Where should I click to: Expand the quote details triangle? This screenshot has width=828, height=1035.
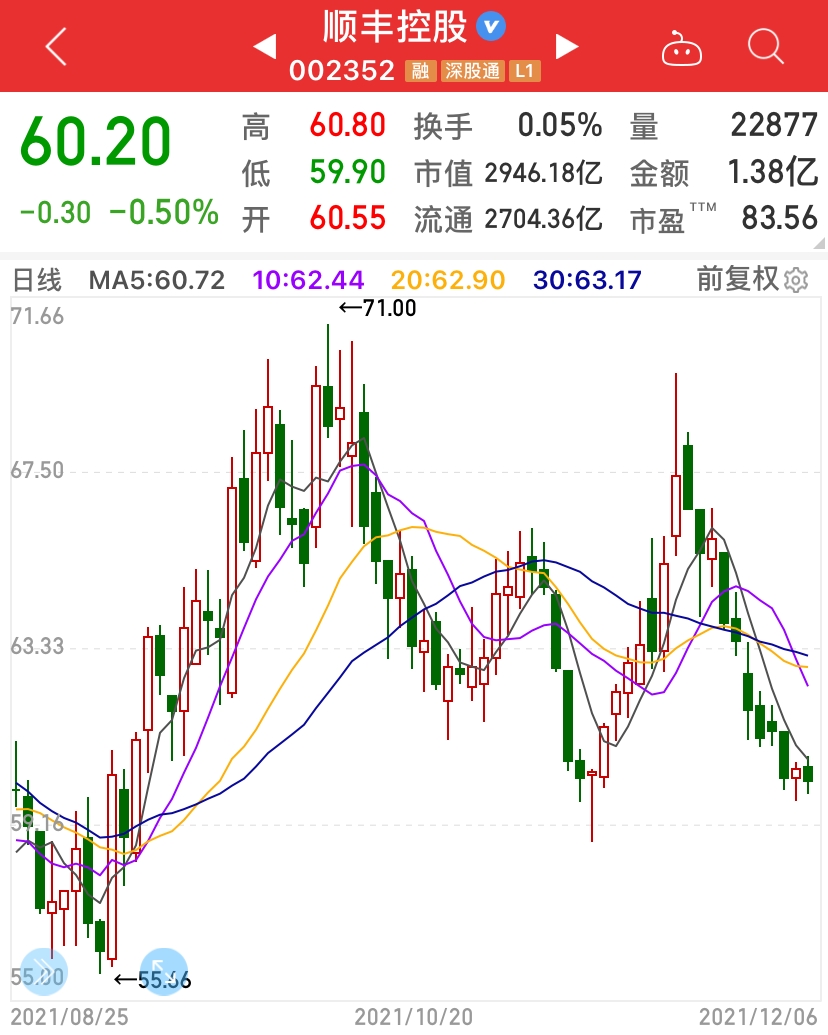(819, 242)
